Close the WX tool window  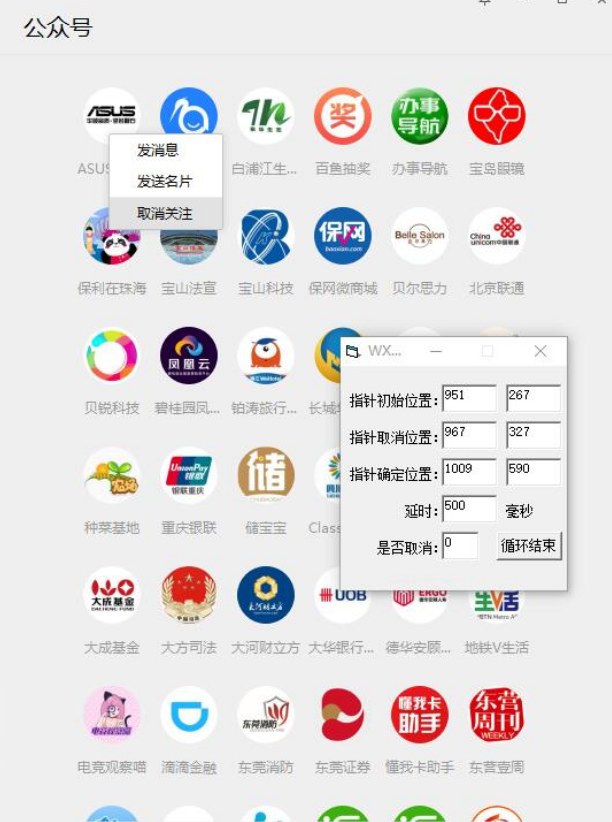[x=540, y=351]
